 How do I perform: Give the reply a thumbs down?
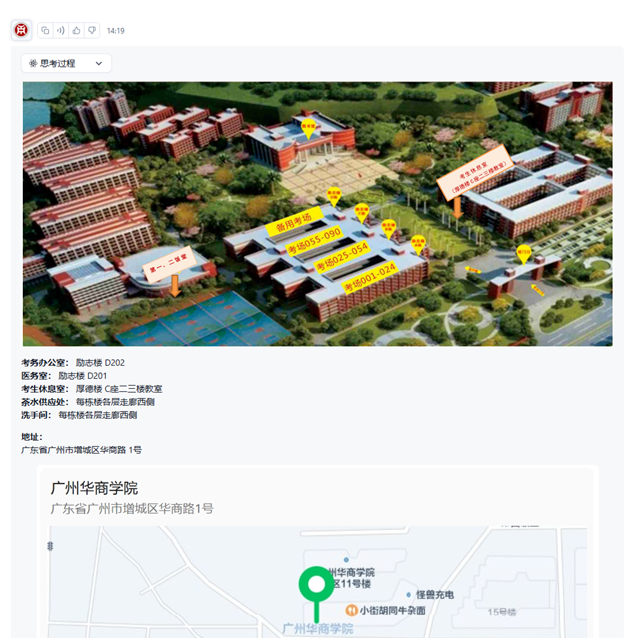[92, 31]
